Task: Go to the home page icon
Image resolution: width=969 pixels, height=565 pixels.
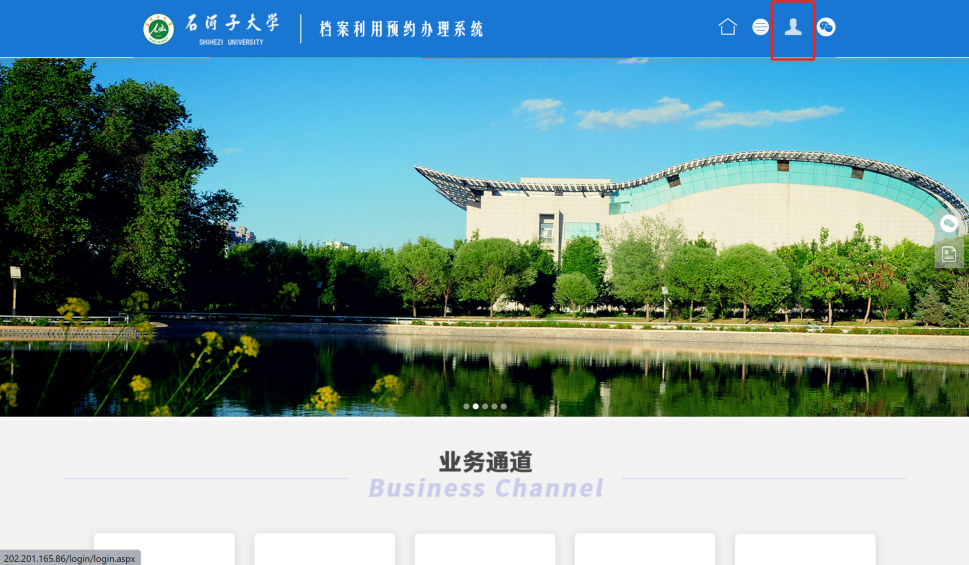Action: [x=728, y=27]
